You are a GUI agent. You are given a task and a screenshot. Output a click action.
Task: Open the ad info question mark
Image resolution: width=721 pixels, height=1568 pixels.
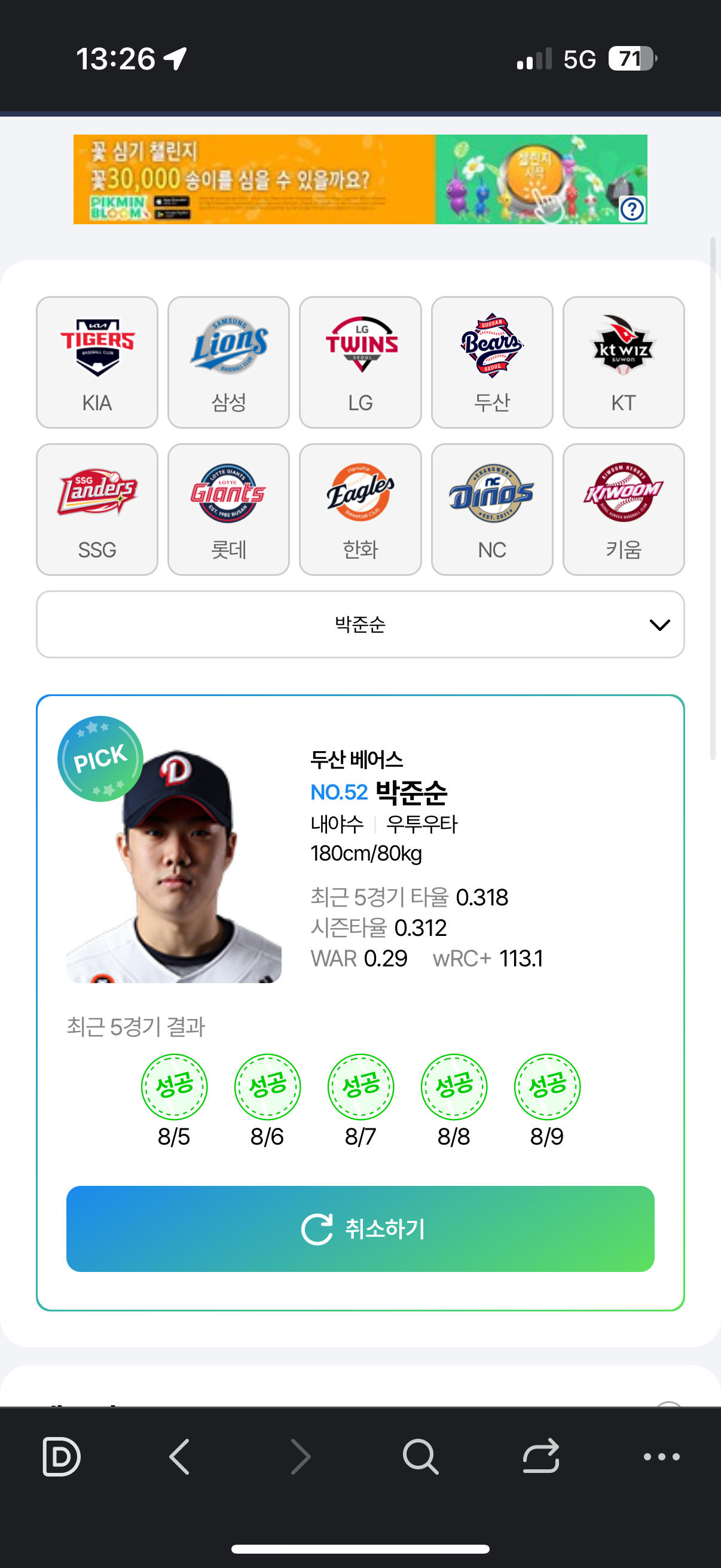[632, 209]
